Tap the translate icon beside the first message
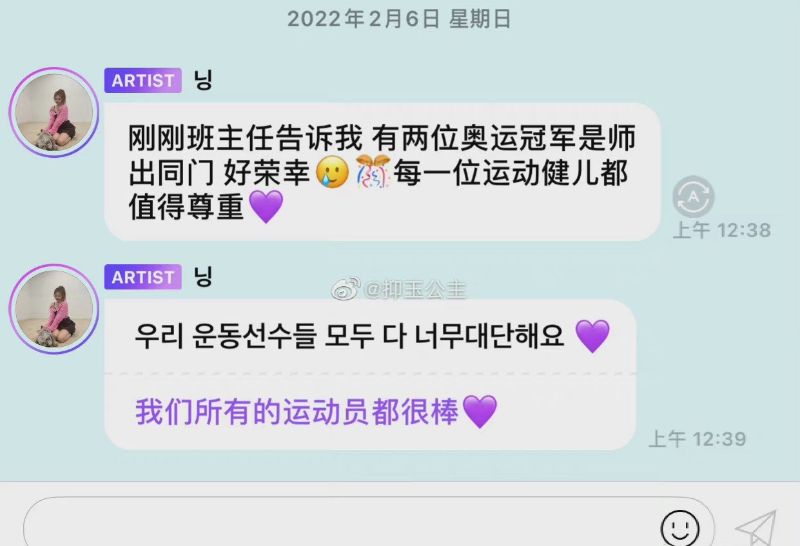The width and height of the screenshot is (800, 546). tap(693, 197)
